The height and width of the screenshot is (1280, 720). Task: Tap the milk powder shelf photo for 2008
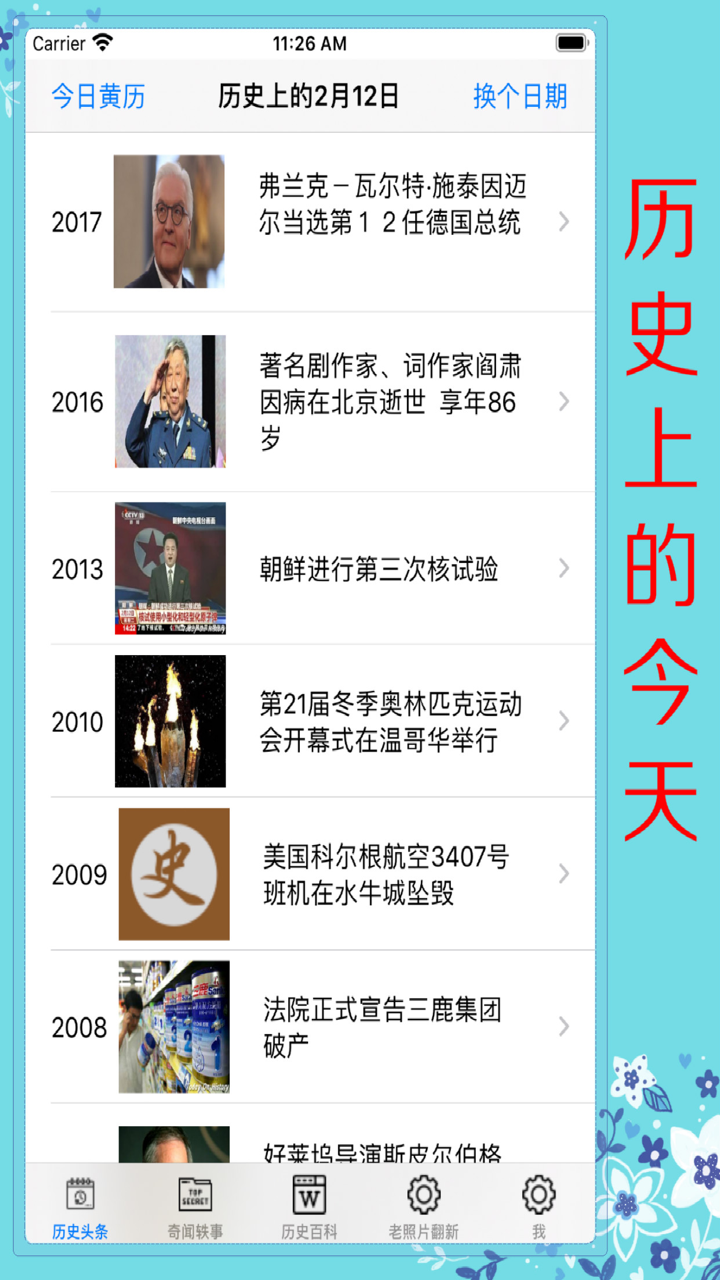[172, 1025]
